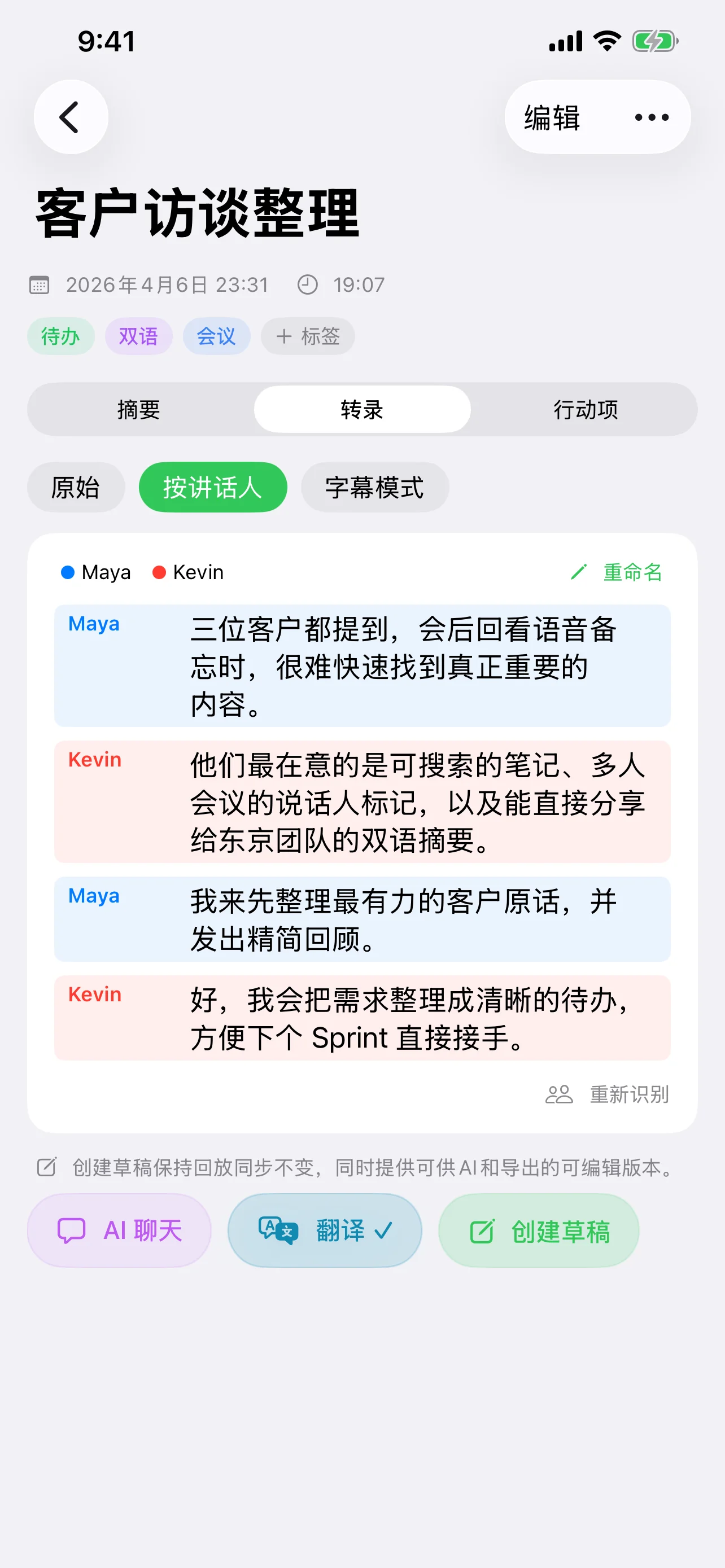Select the 双语 tag chip
The width and height of the screenshot is (725, 1568).
point(138,336)
